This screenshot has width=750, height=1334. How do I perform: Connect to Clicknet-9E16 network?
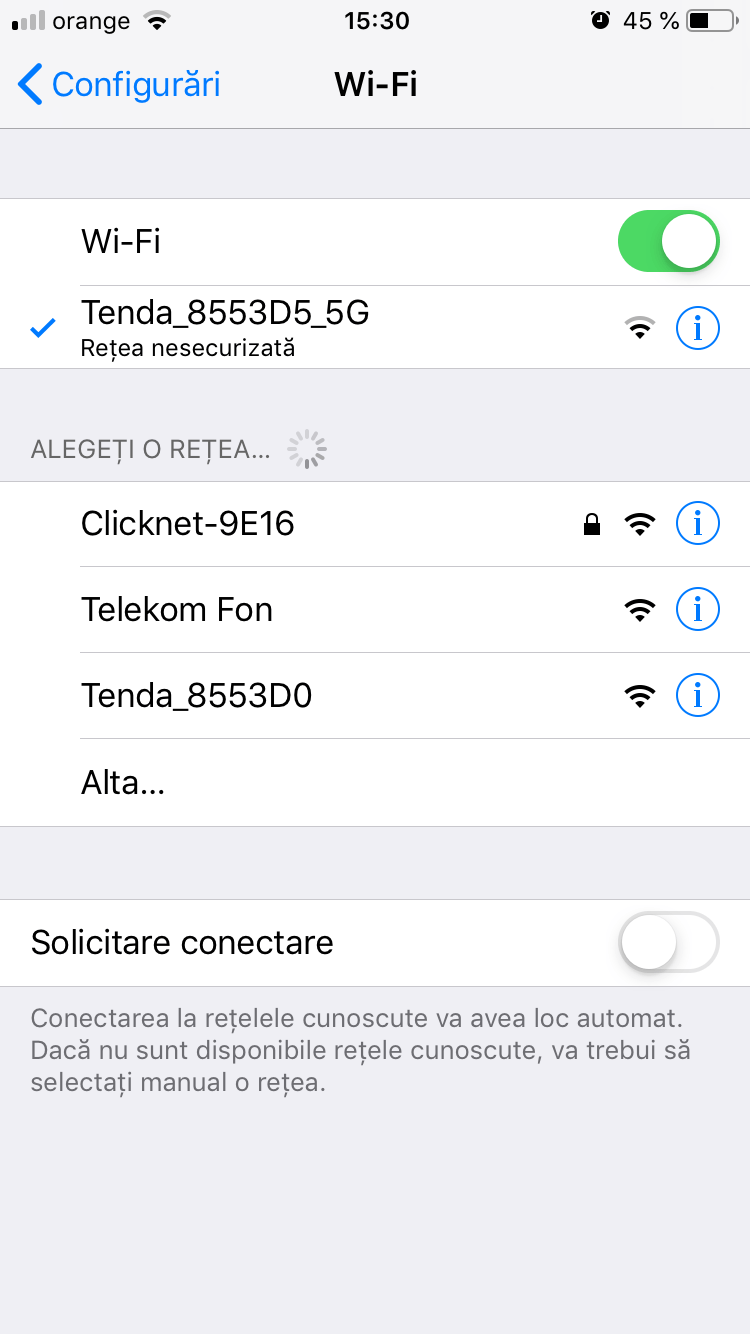pyautogui.click(x=188, y=524)
